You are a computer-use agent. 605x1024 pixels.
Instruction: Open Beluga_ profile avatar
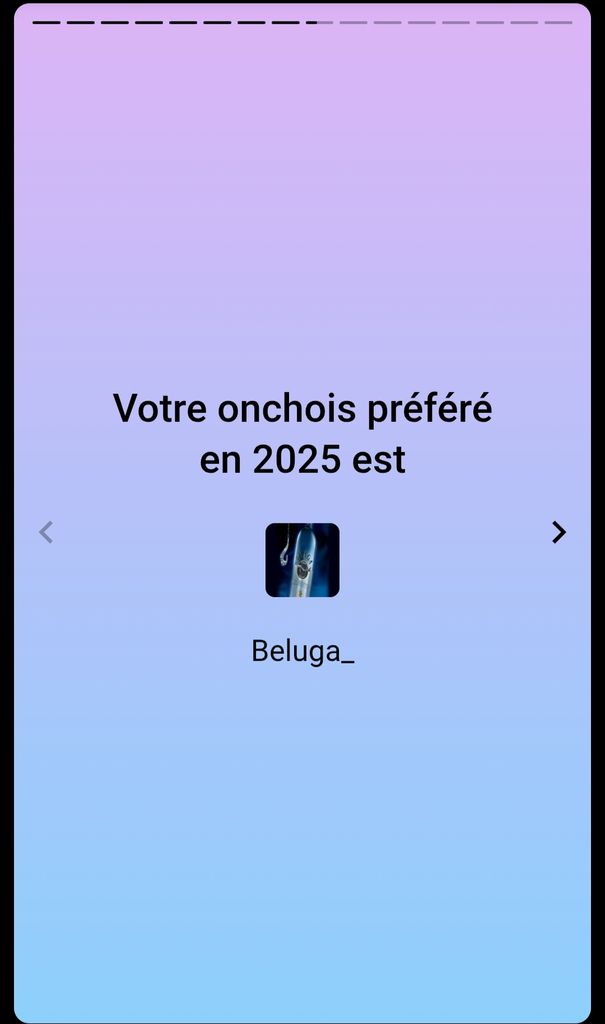tap(302, 560)
